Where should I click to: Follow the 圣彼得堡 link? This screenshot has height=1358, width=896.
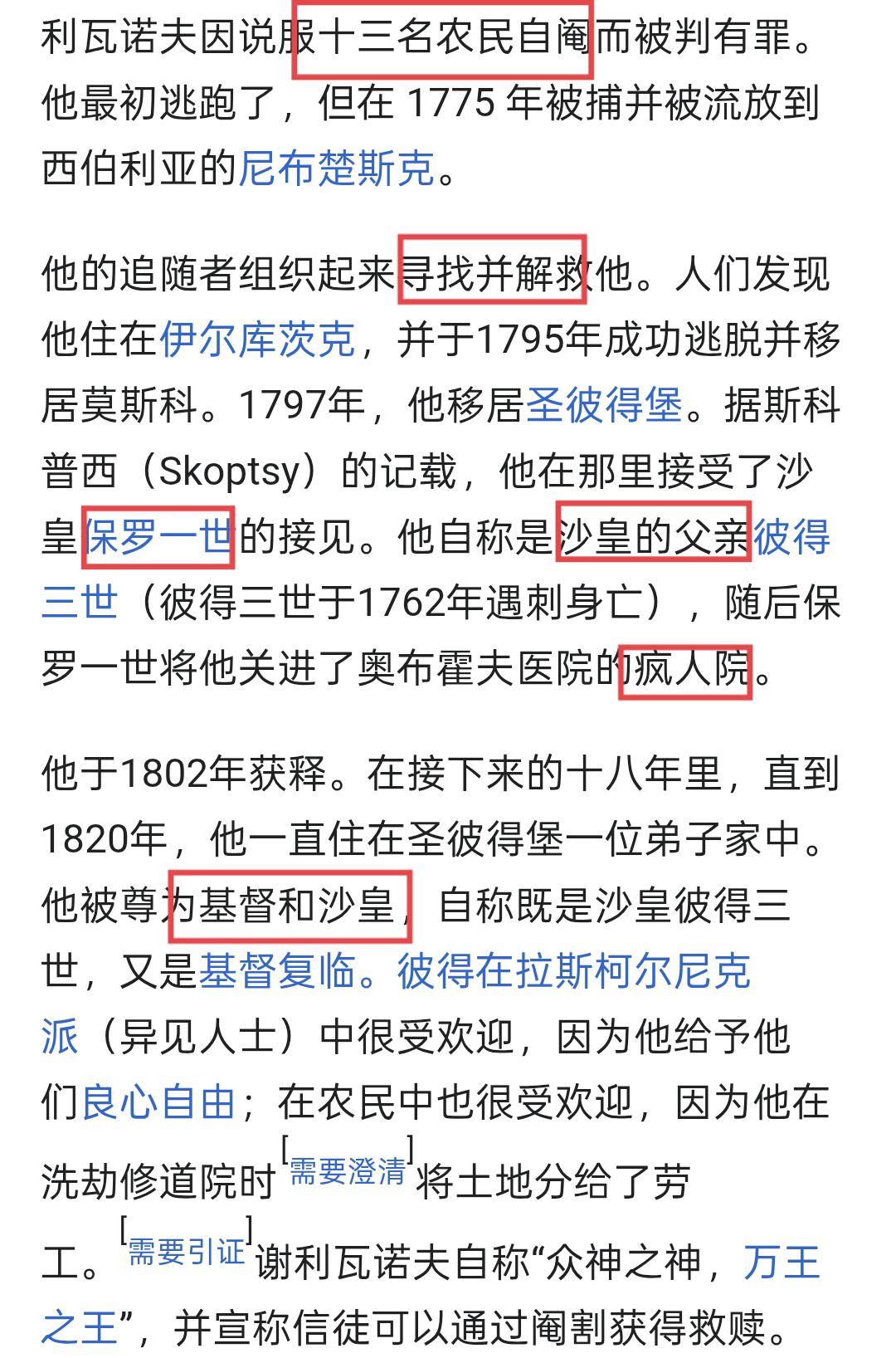pos(604,405)
